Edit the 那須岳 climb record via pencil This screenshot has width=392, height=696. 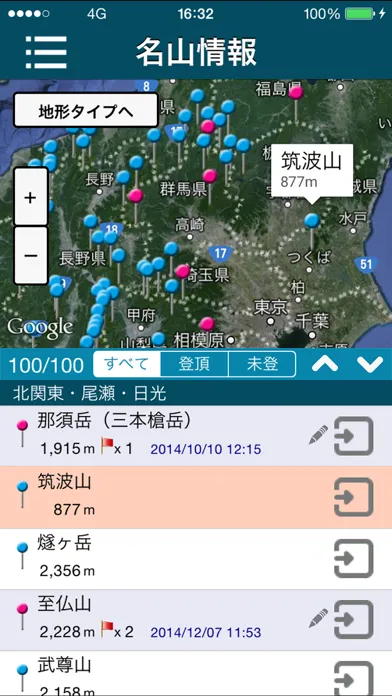point(318,435)
